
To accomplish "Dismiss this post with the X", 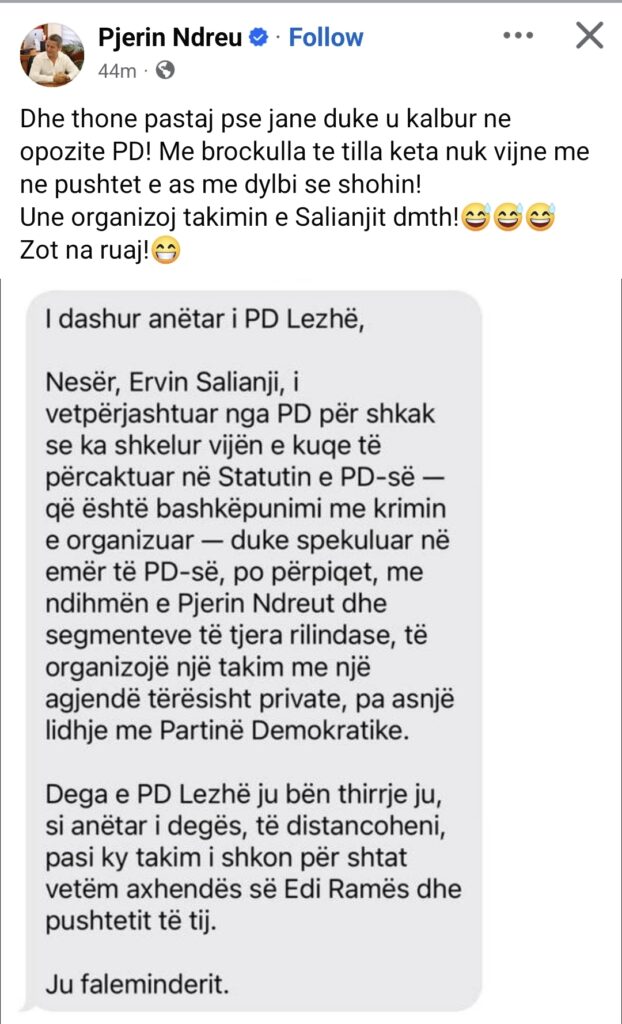I will coord(590,37).
